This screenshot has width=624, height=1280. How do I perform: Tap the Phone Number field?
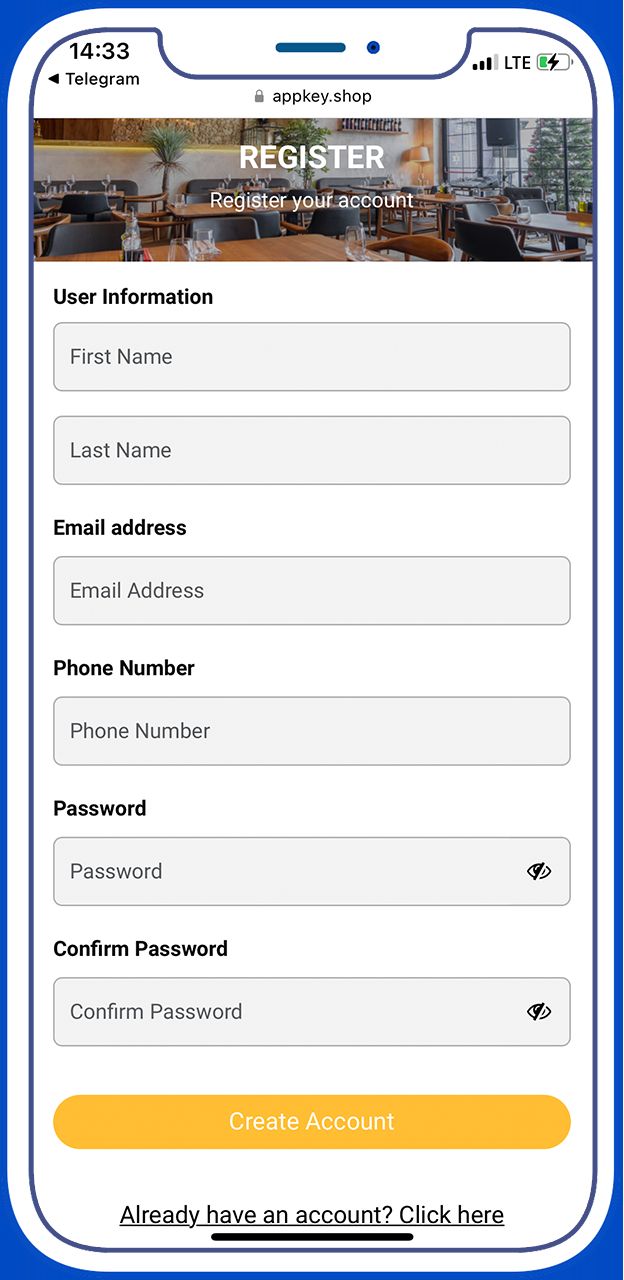311,731
